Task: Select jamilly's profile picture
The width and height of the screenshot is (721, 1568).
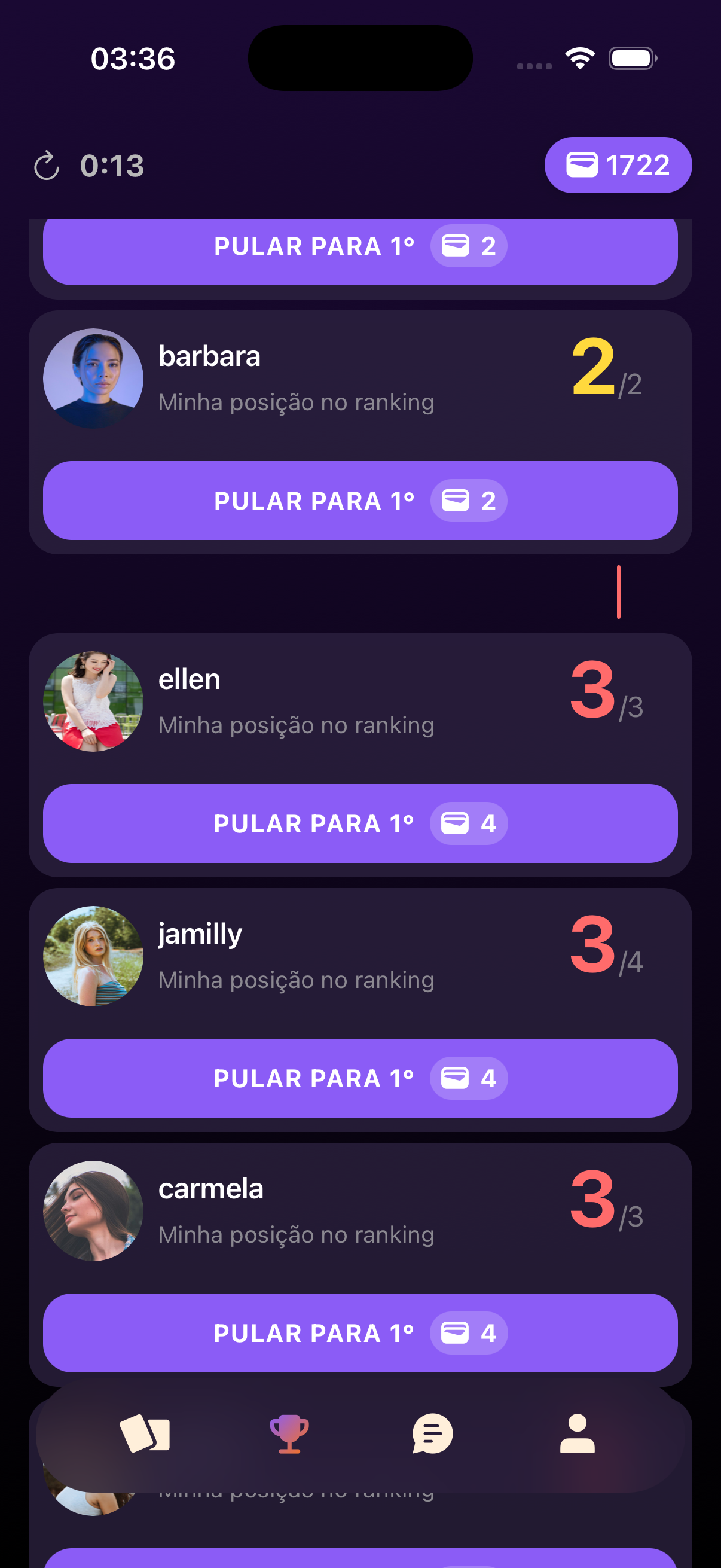Action: pyautogui.click(x=93, y=956)
